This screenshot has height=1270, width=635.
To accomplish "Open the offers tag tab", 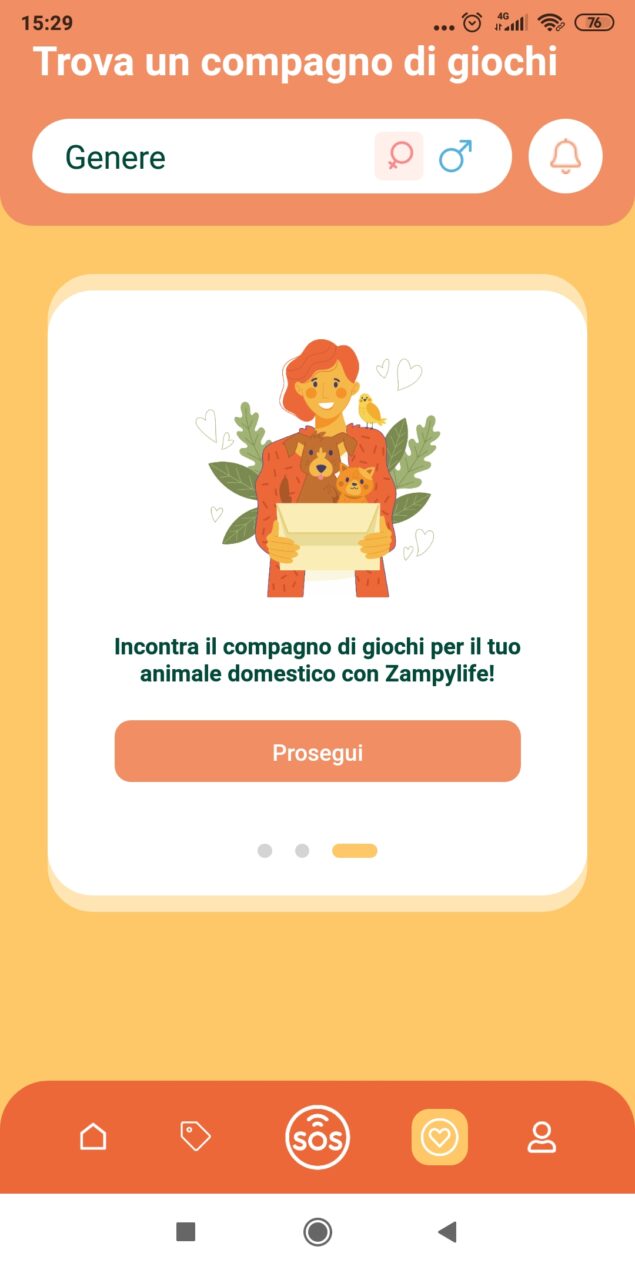I will [195, 1137].
